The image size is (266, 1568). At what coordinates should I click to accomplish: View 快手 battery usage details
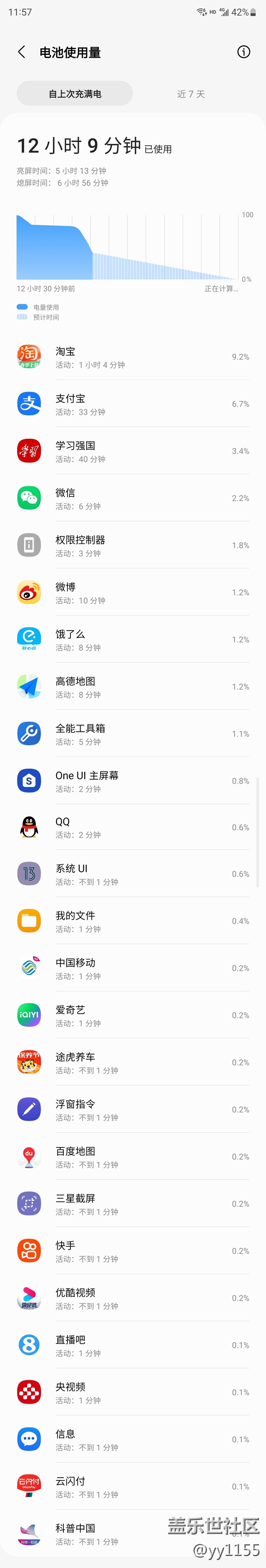(133, 1251)
